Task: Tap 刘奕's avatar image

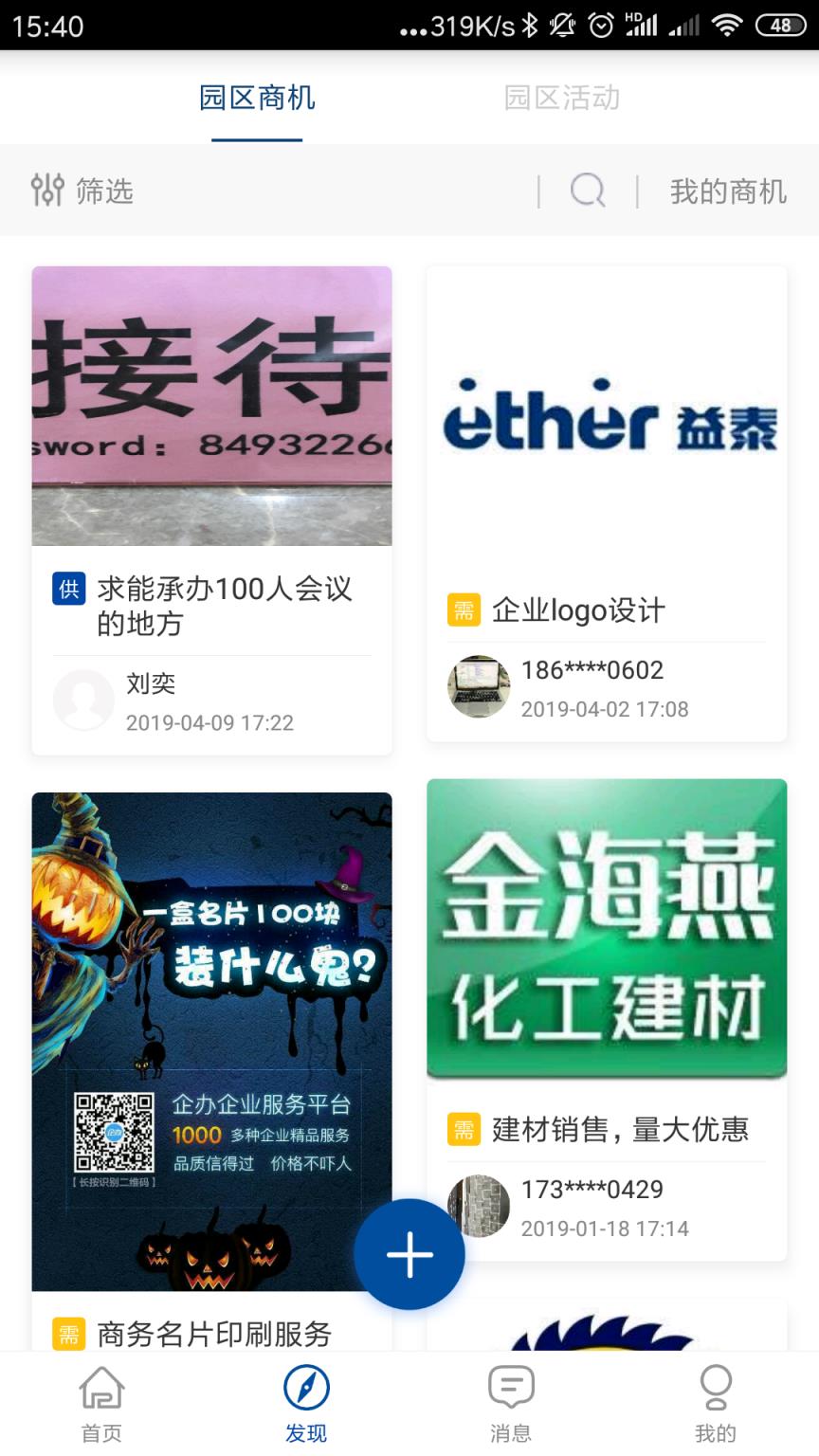Action: (83, 701)
